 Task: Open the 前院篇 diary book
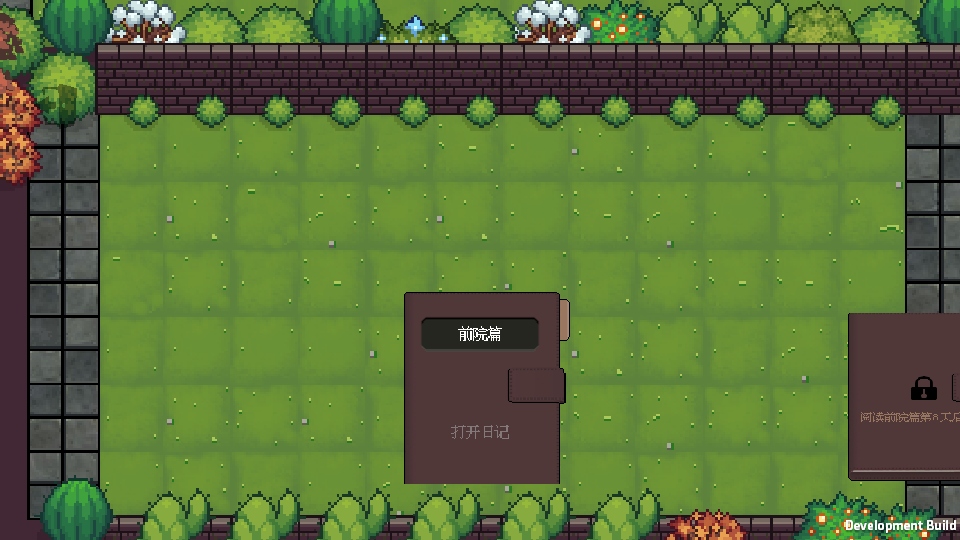click(x=480, y=431)
